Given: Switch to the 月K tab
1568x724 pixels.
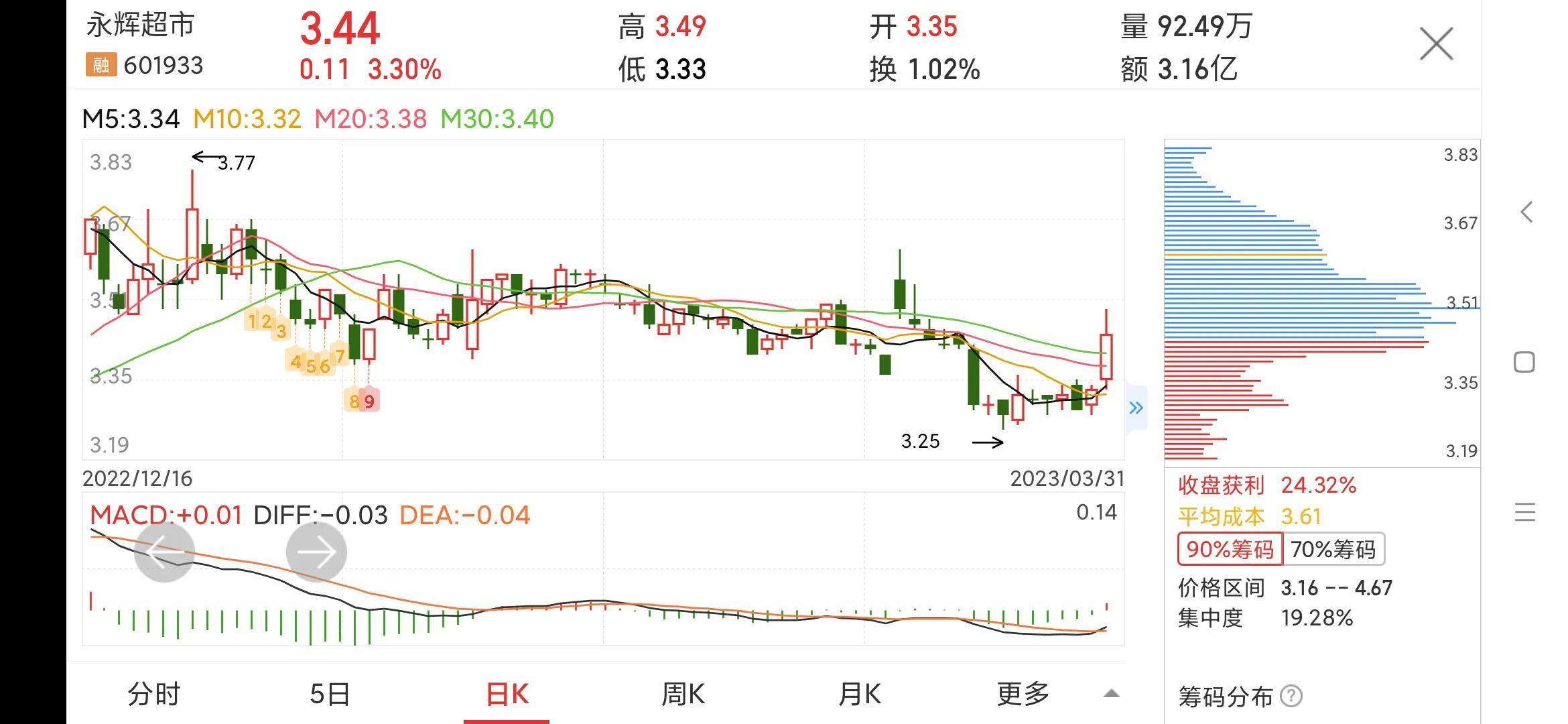Looking at the screenshot, I should (859, 694).
